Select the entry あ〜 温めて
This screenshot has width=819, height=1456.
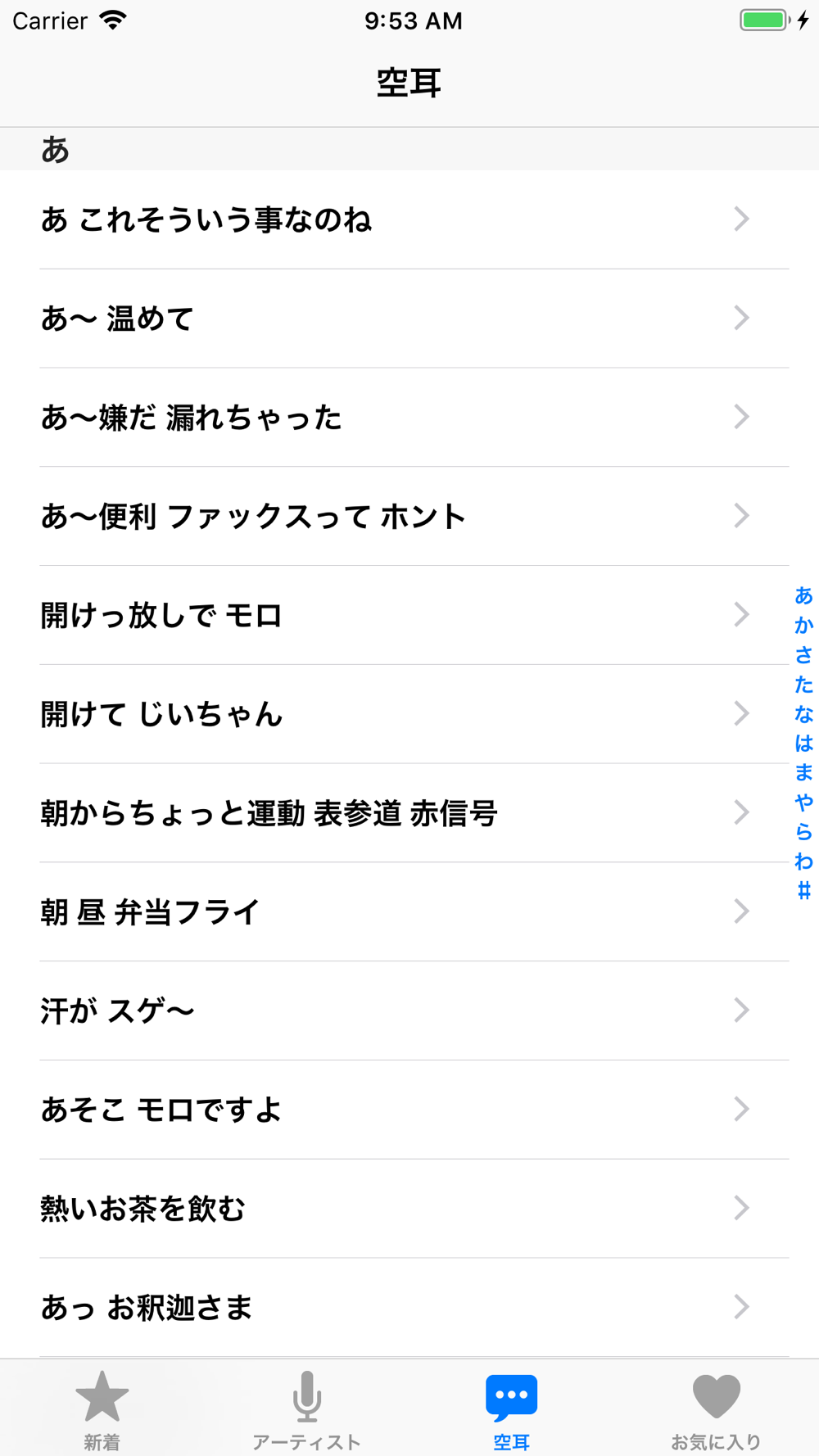click(x=393, y=319)
